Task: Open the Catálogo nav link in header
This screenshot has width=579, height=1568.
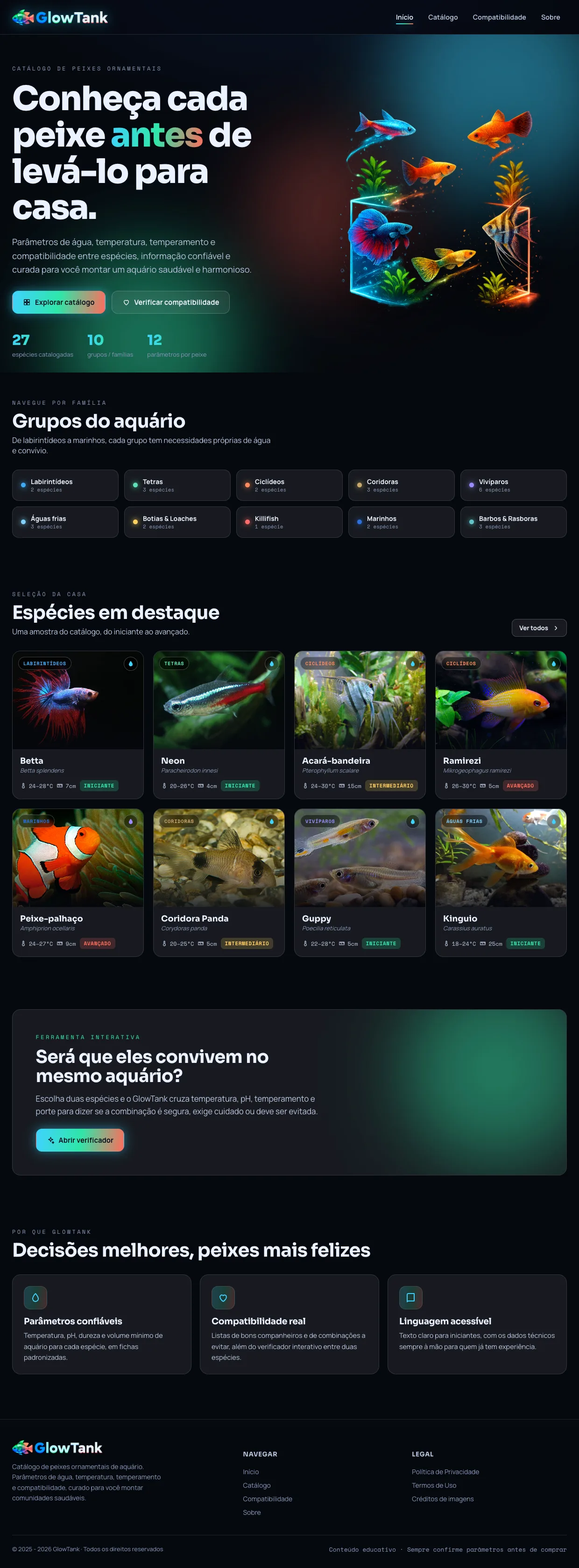Action: point(443,17)
